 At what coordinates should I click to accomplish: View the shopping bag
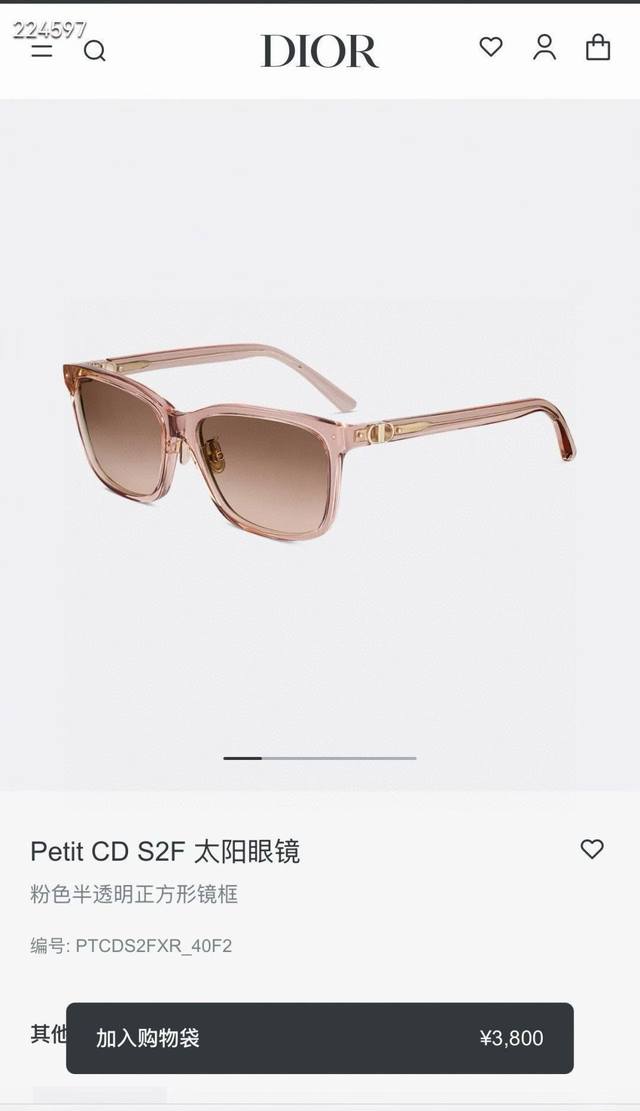(x=598, y=47)
